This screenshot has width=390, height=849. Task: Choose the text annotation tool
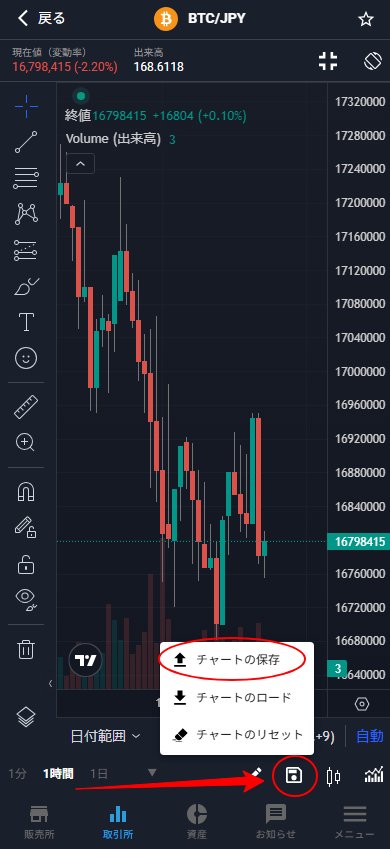tap(26, 322)
